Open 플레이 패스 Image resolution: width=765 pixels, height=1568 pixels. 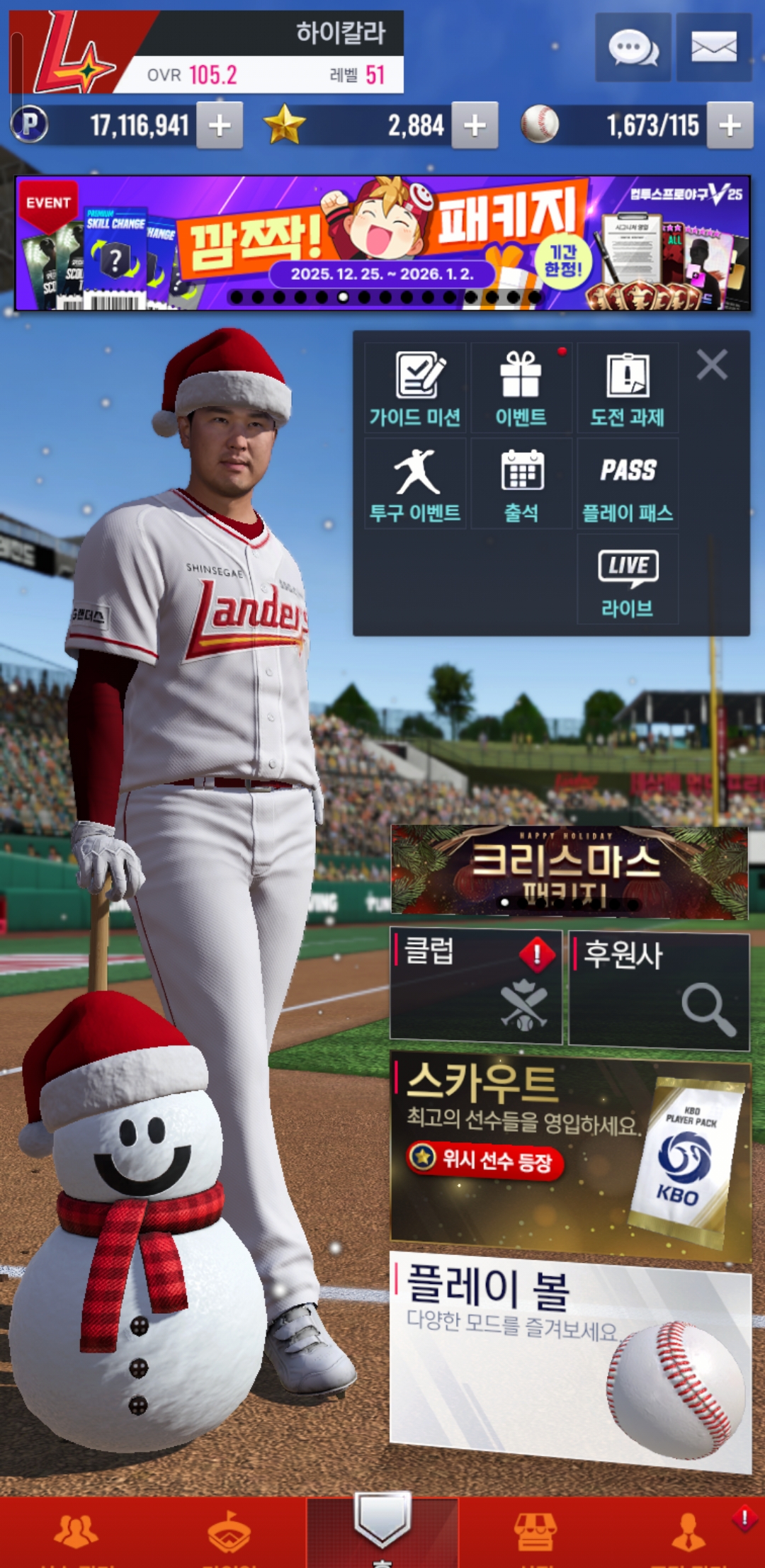(x=628, y=484)
